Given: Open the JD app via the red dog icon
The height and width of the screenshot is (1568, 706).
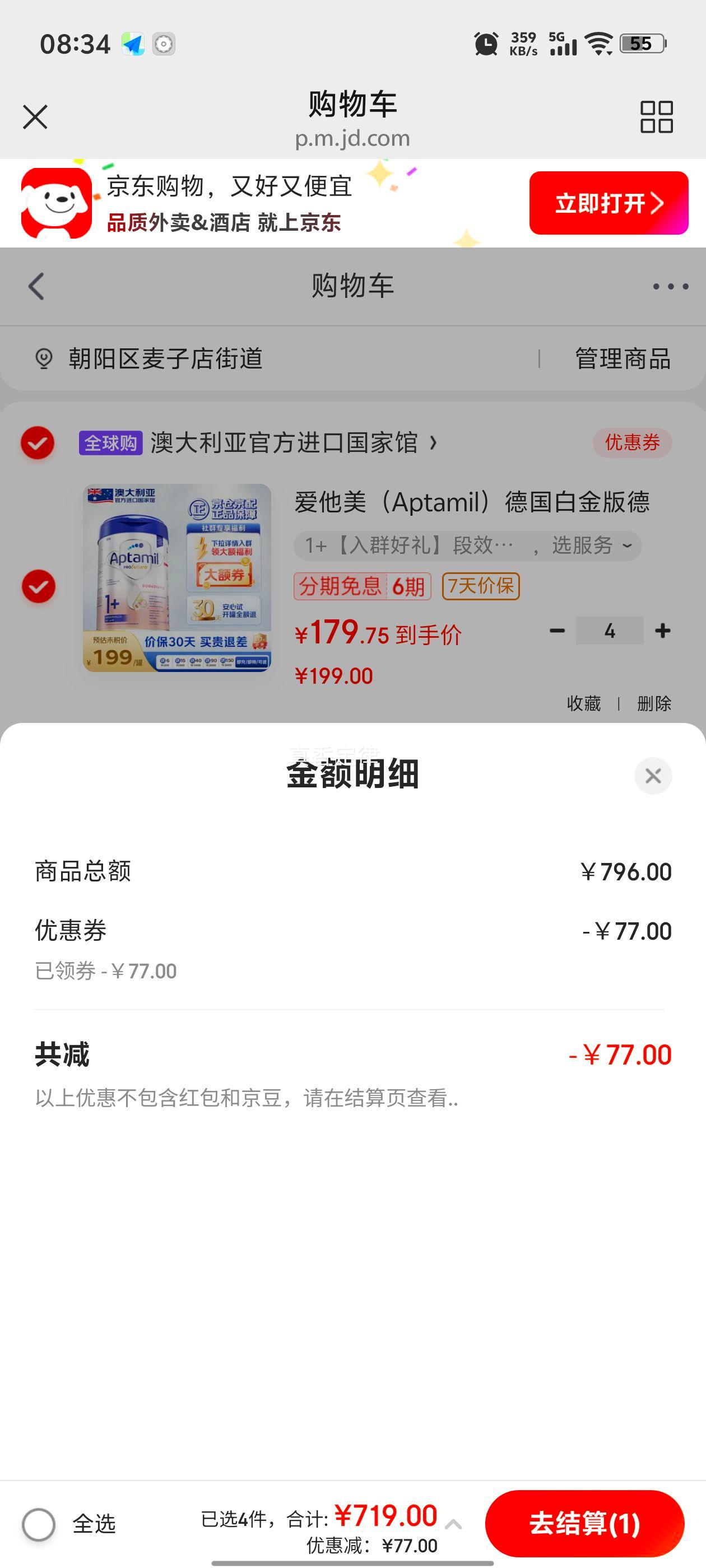Looking at the screenshot, I should (x=55, y=203).
